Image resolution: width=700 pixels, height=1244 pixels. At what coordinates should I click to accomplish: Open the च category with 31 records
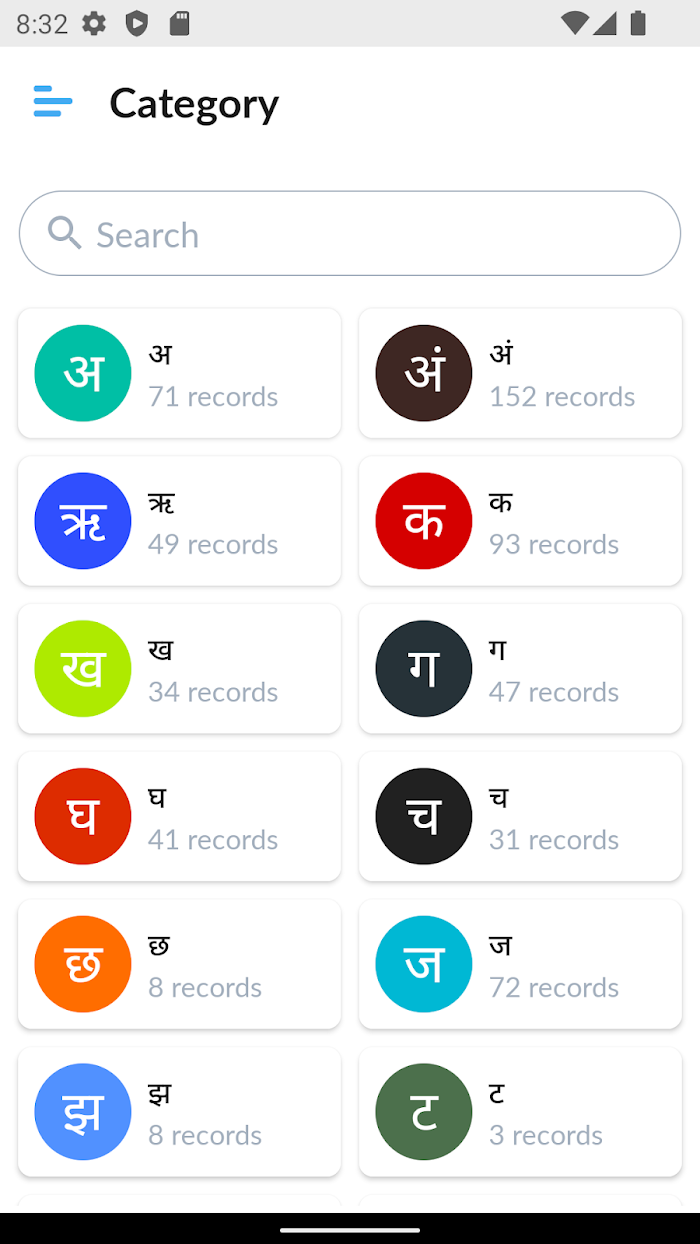click(520, 817)
